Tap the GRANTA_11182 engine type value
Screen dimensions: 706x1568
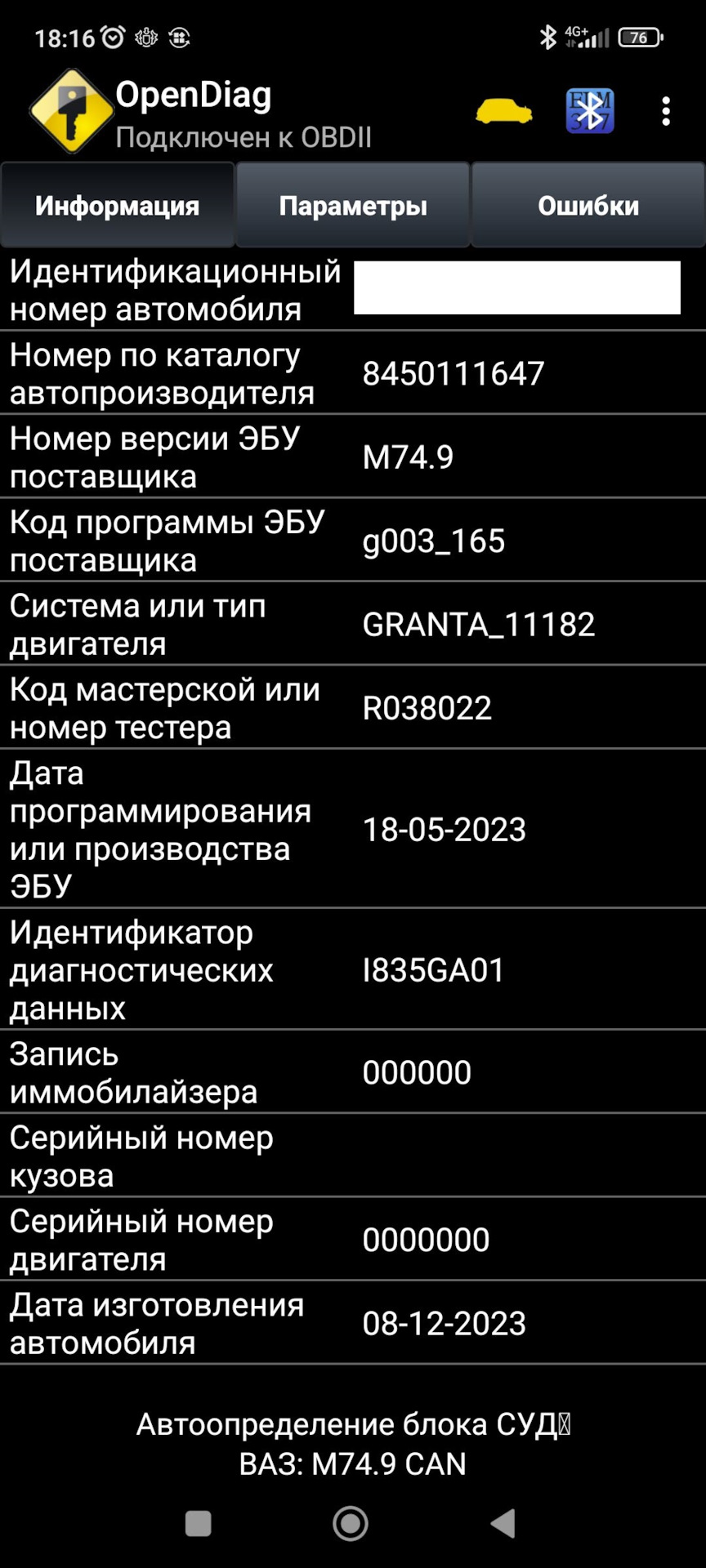click(x=480, y=623)
